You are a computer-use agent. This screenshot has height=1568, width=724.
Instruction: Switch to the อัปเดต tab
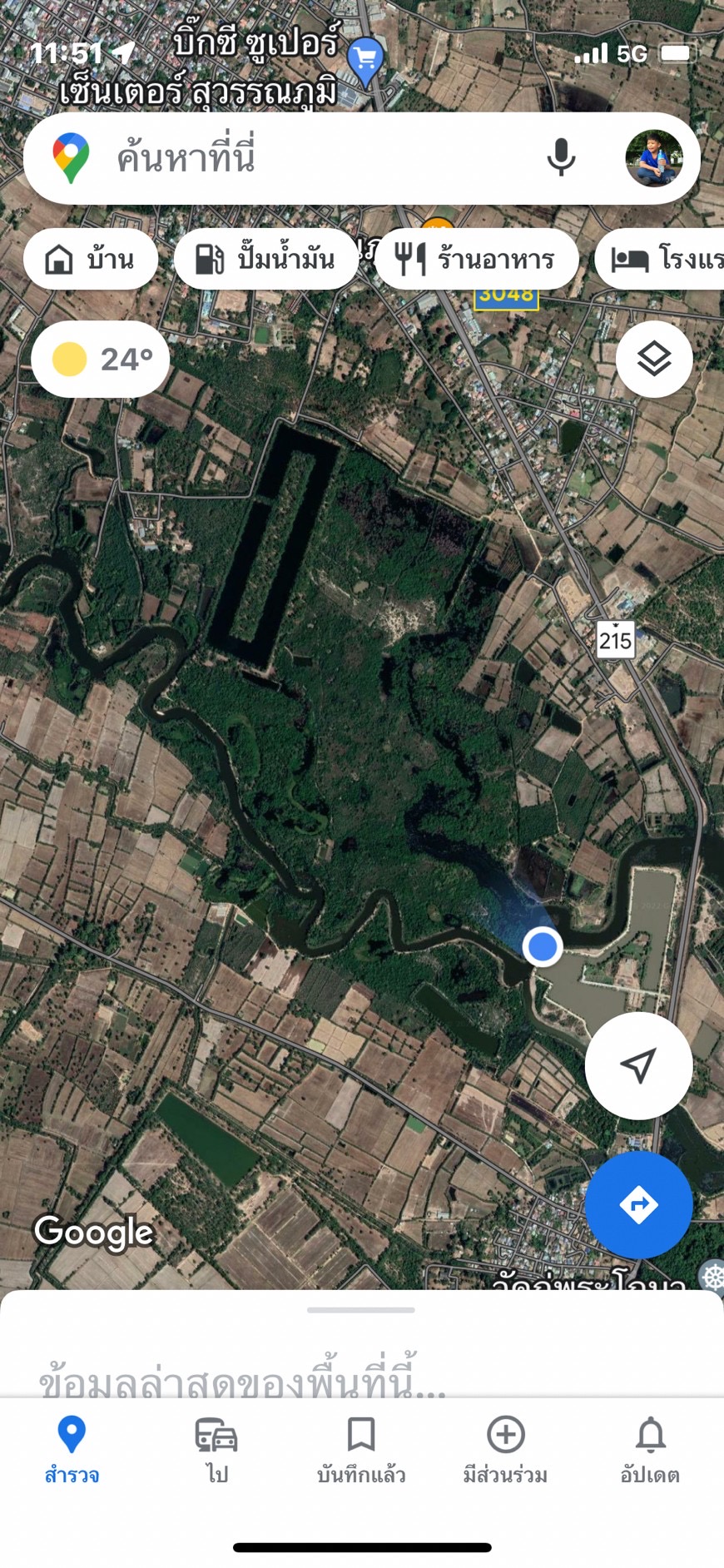pyautogui.click(x=650, y=1451)
